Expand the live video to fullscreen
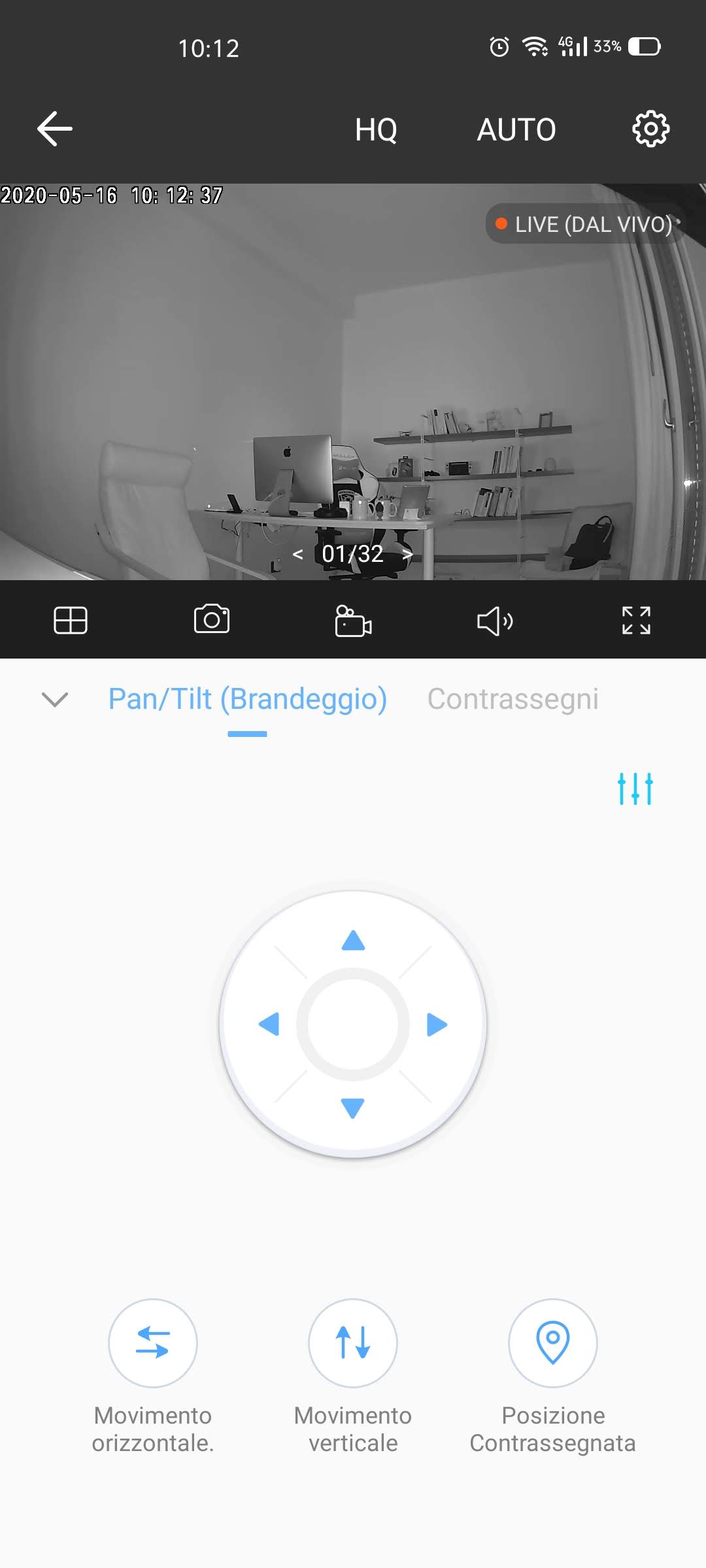 [x=636, y=621]
